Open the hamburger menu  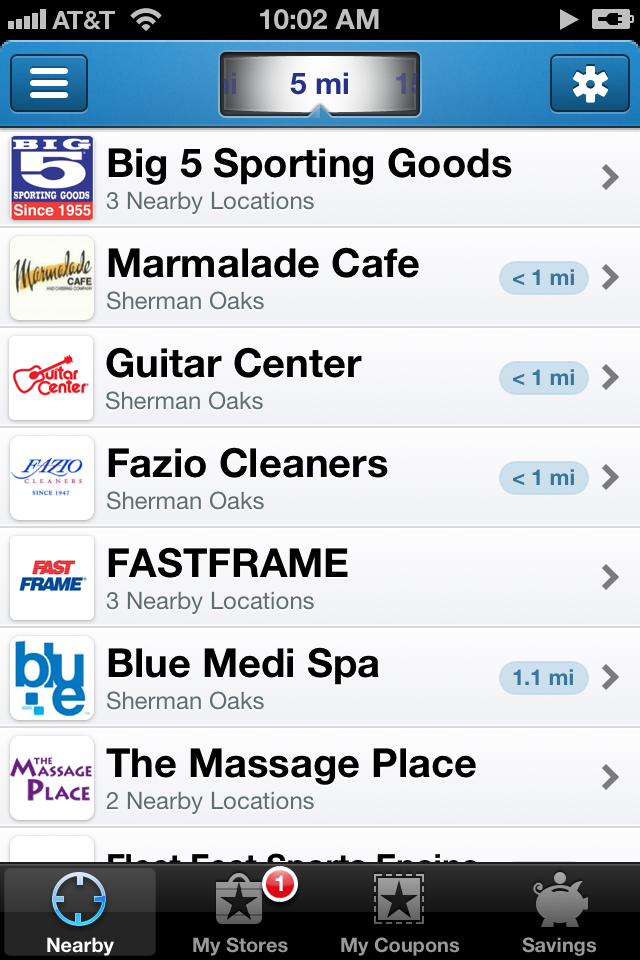[49, 84]
